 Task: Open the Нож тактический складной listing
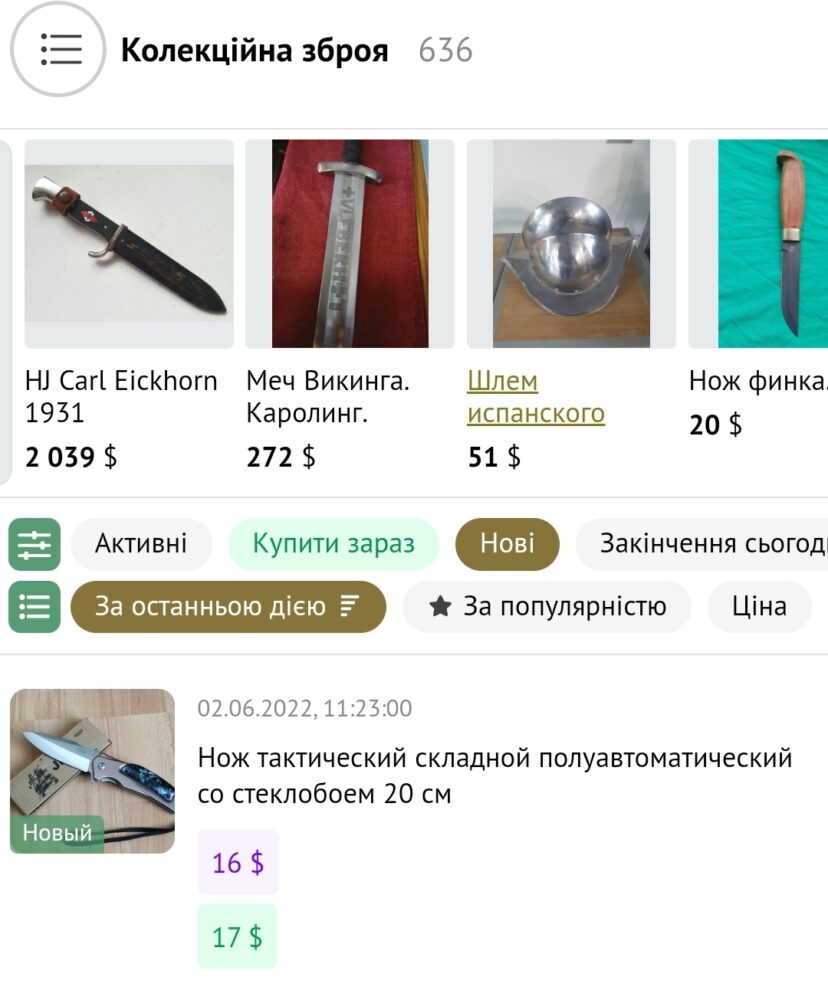coord(495,776)
